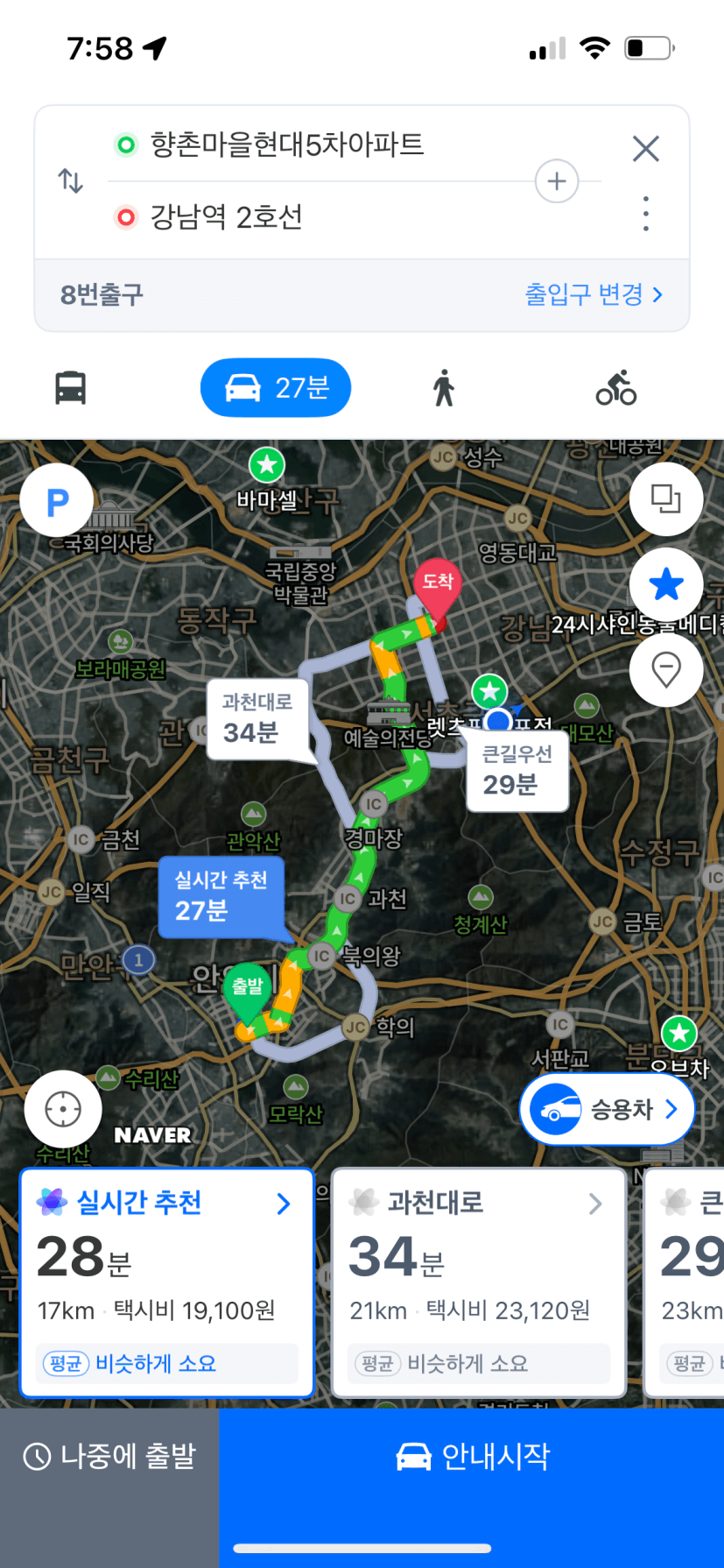
Task: Tap the location pin button
Action: point(666,671)
